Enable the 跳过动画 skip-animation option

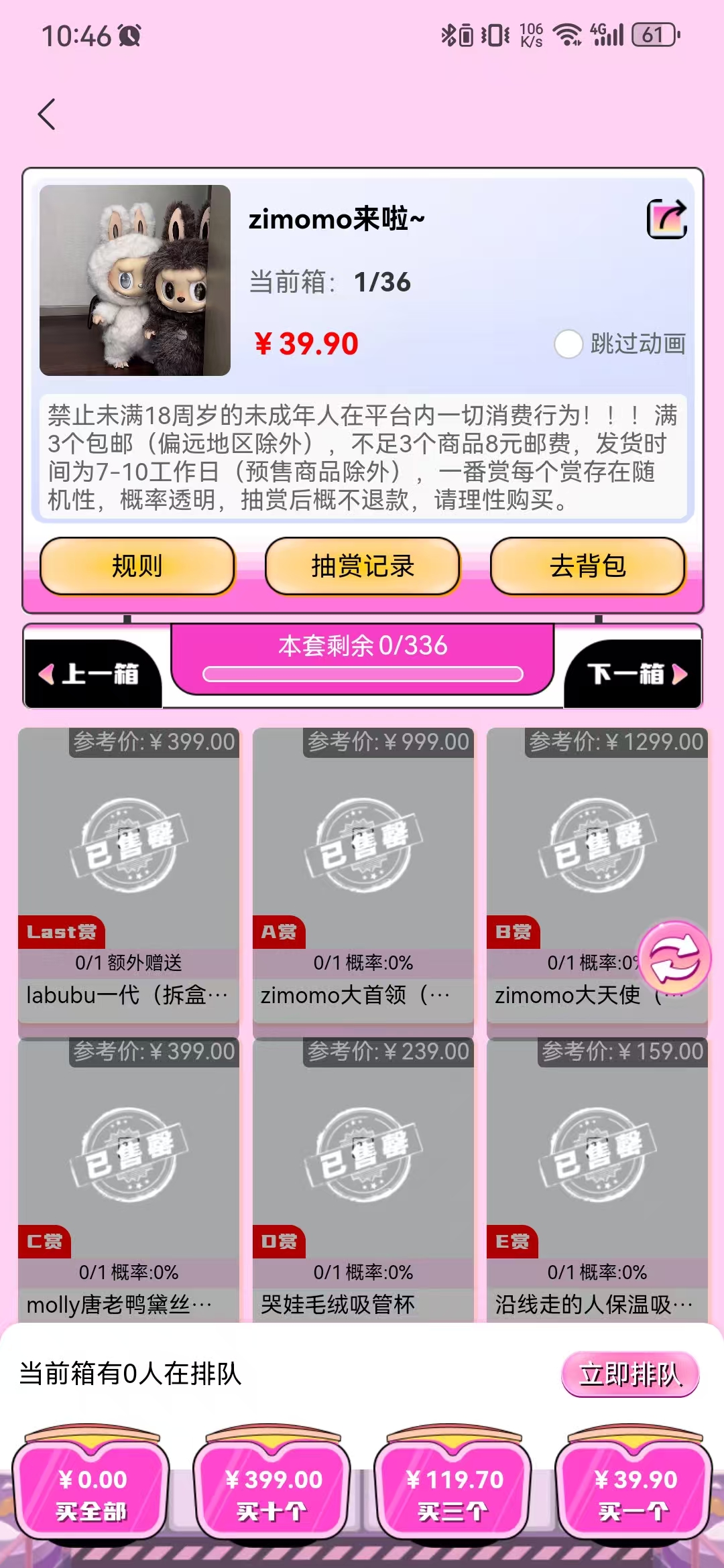pyautogui.click(x=568, y=344)
